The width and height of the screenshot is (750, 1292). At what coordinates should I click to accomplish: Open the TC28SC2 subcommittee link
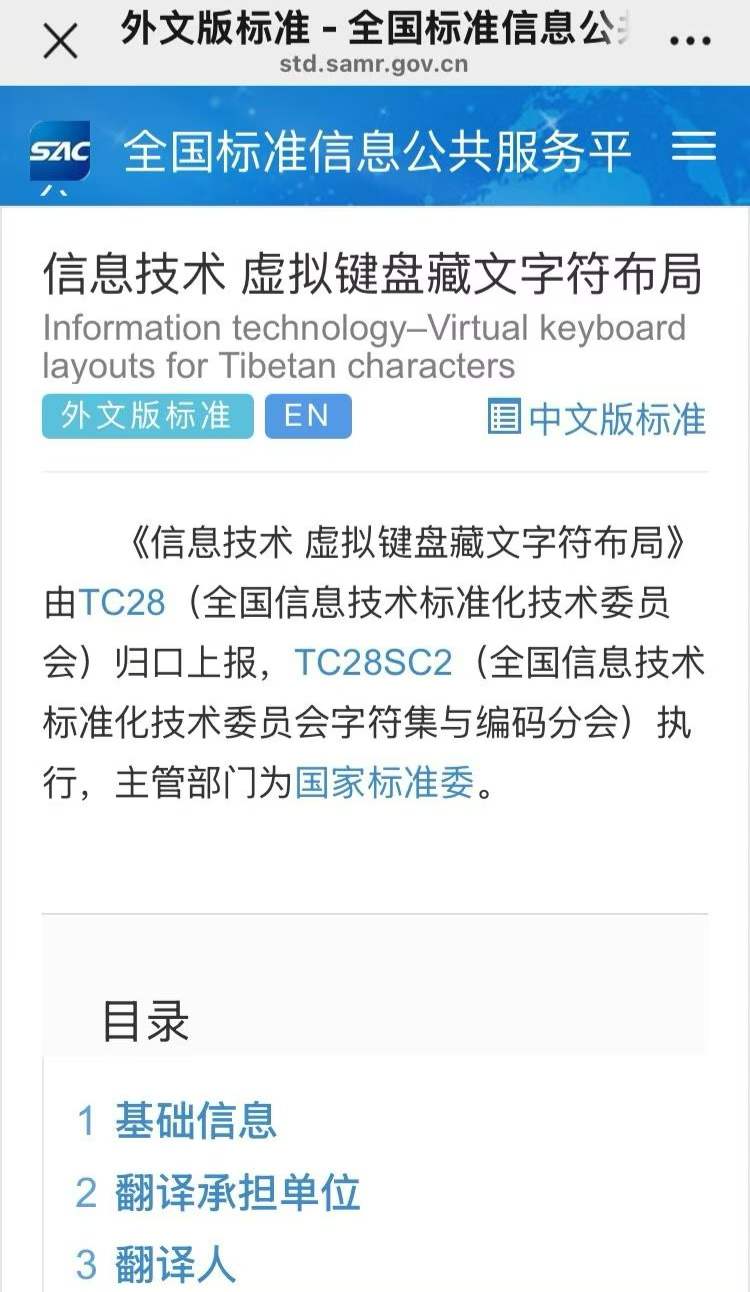tap(374, 662)
